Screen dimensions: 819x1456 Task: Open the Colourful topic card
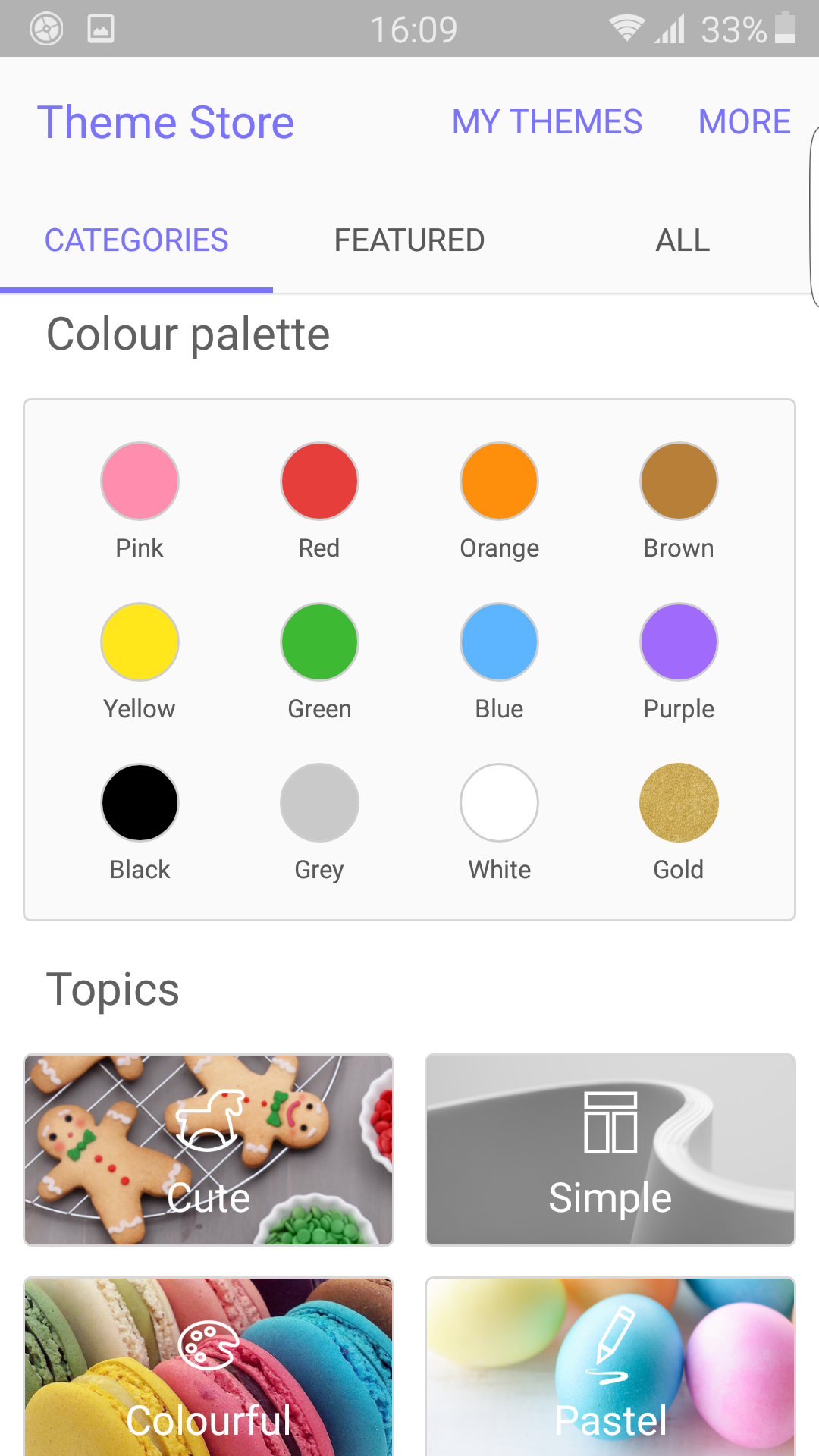pos(209,1367)
